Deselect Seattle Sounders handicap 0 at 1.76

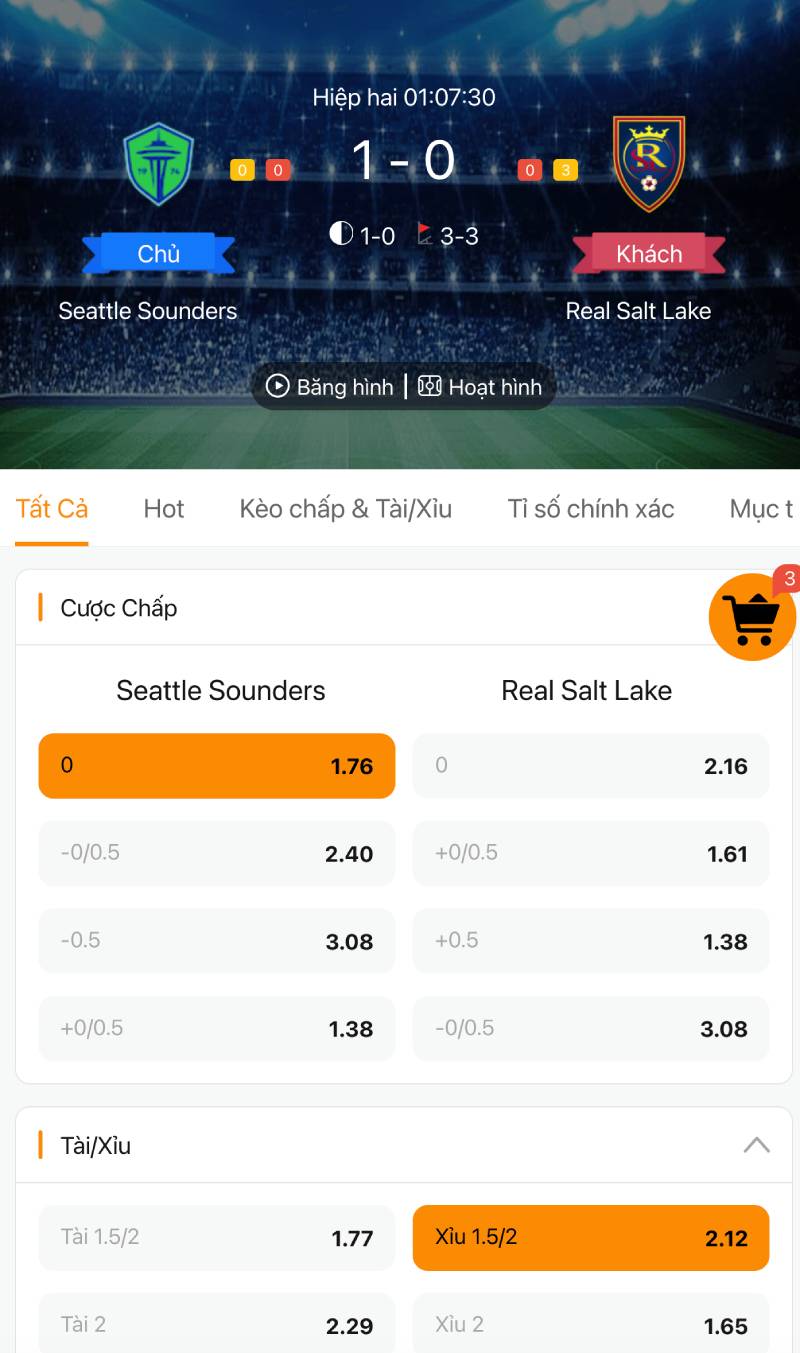(216, 766)
